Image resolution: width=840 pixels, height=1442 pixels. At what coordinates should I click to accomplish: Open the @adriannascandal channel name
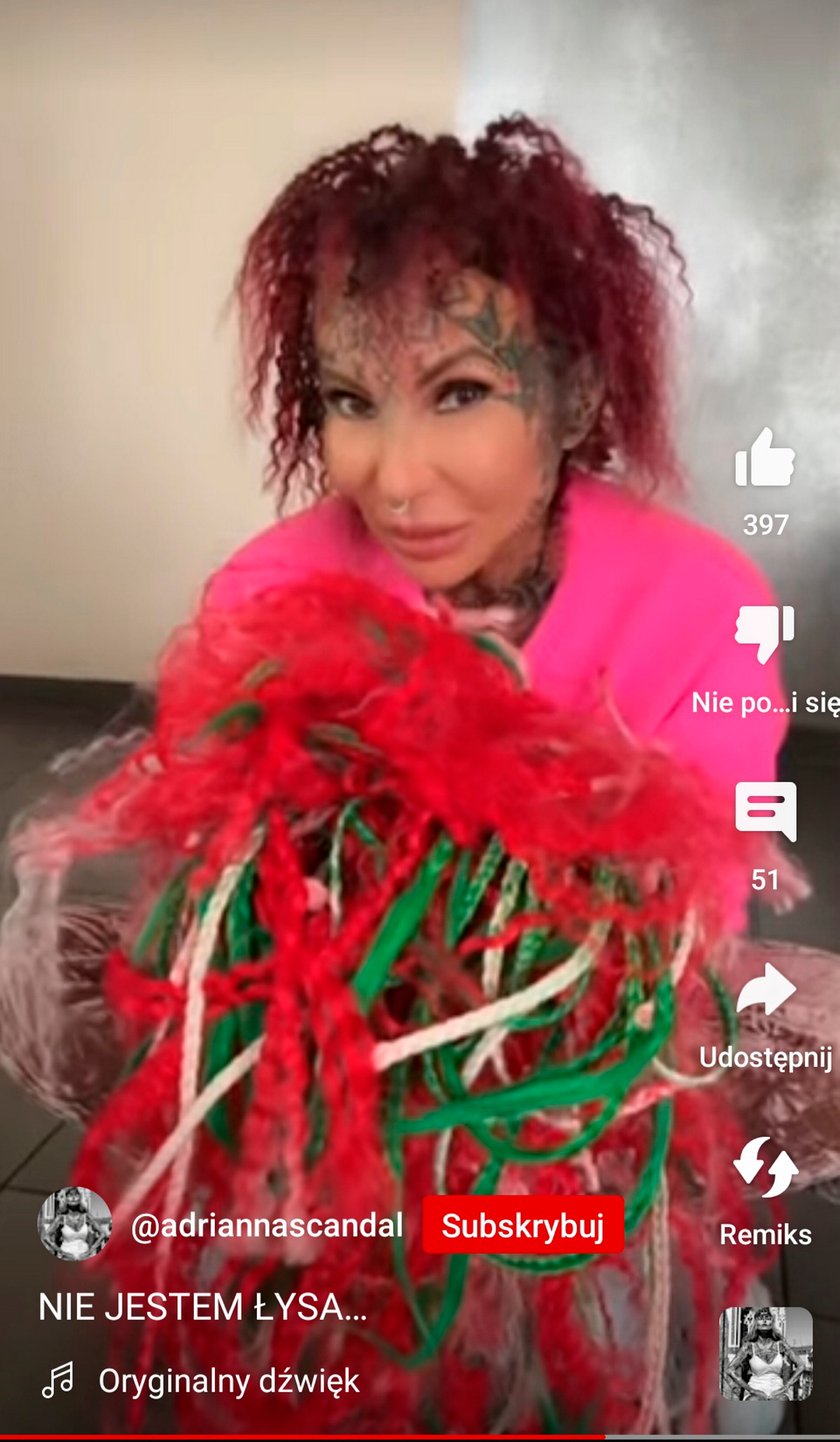coord(266,1226)
